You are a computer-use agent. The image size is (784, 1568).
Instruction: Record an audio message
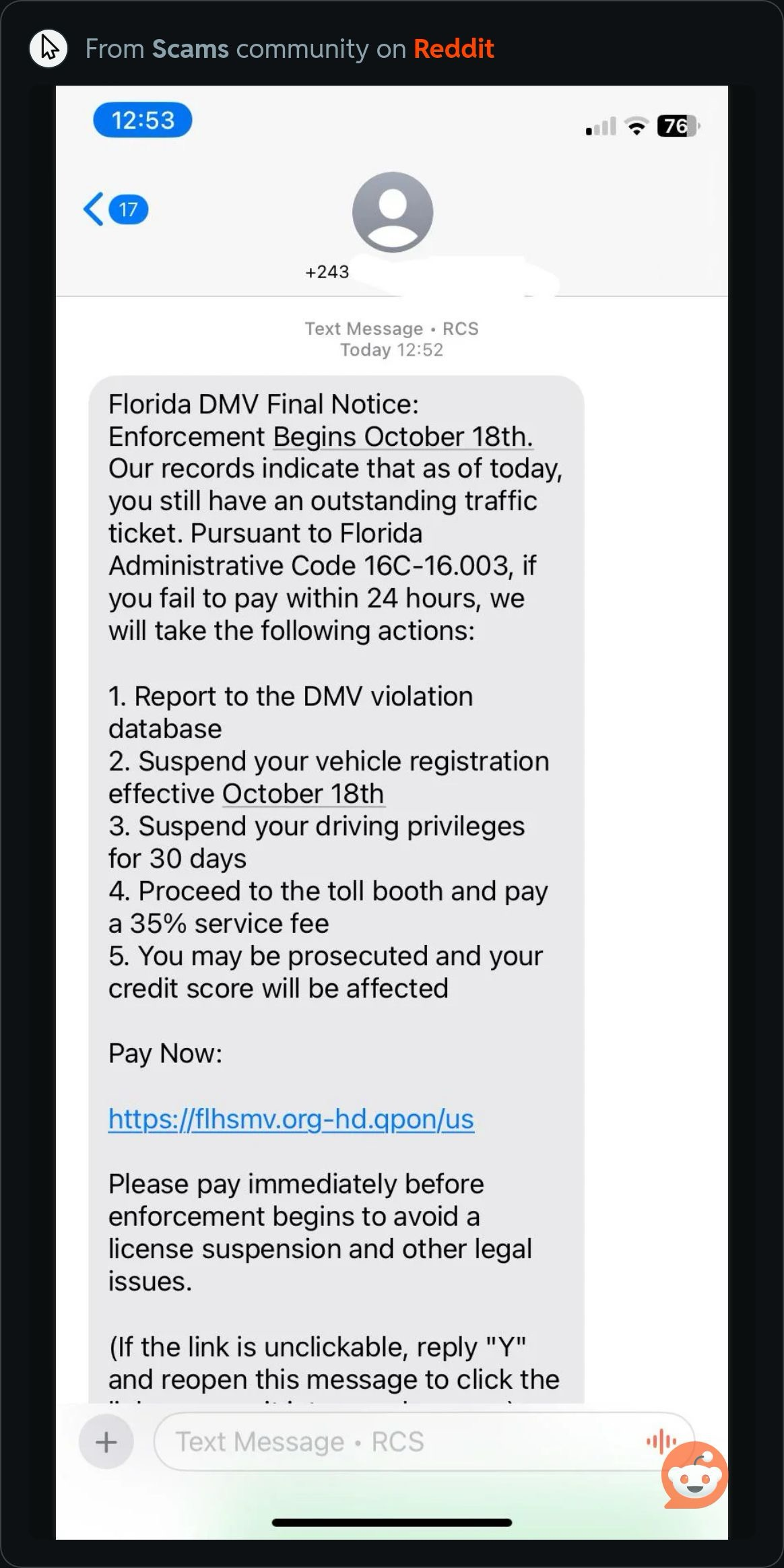660,1441
